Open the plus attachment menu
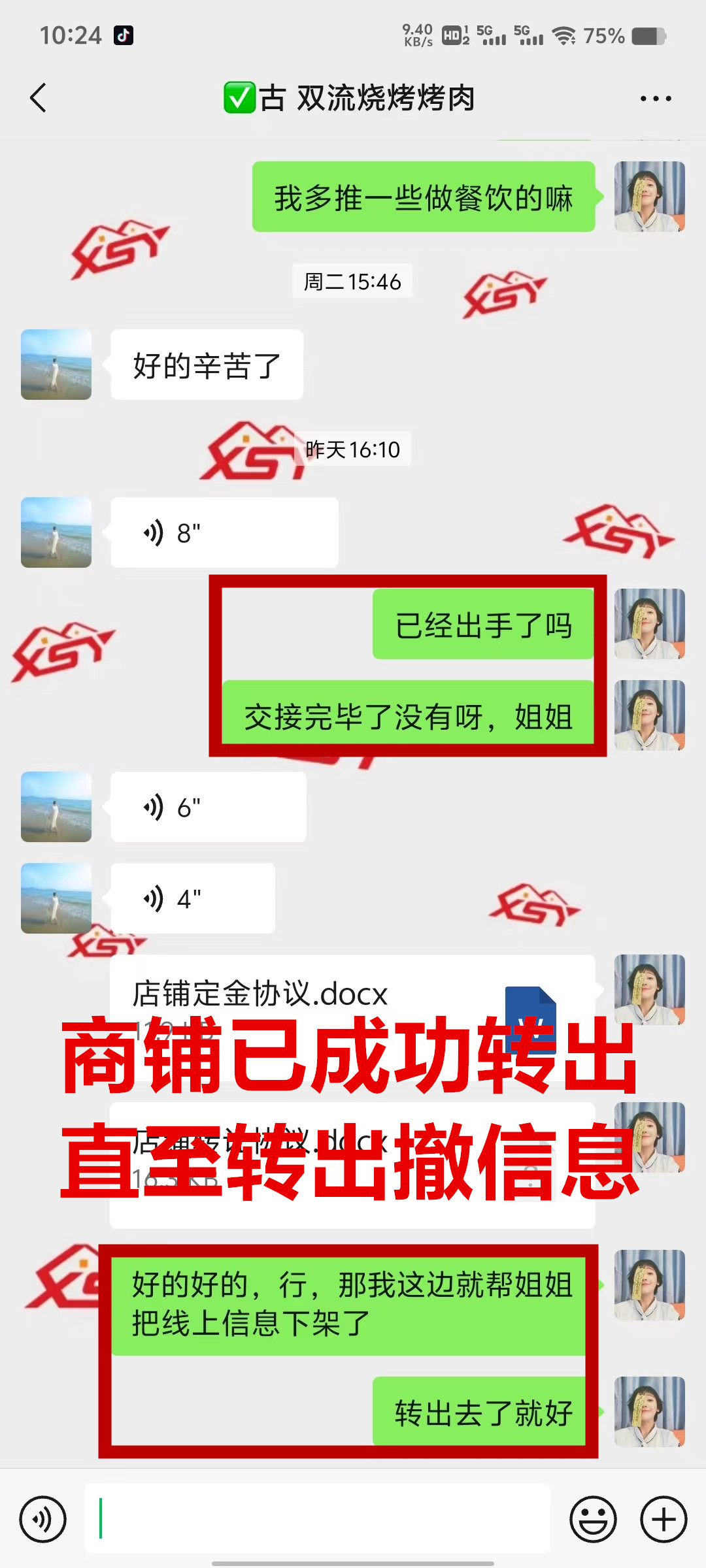706x1568 pixels. [x=663, y=1519]
